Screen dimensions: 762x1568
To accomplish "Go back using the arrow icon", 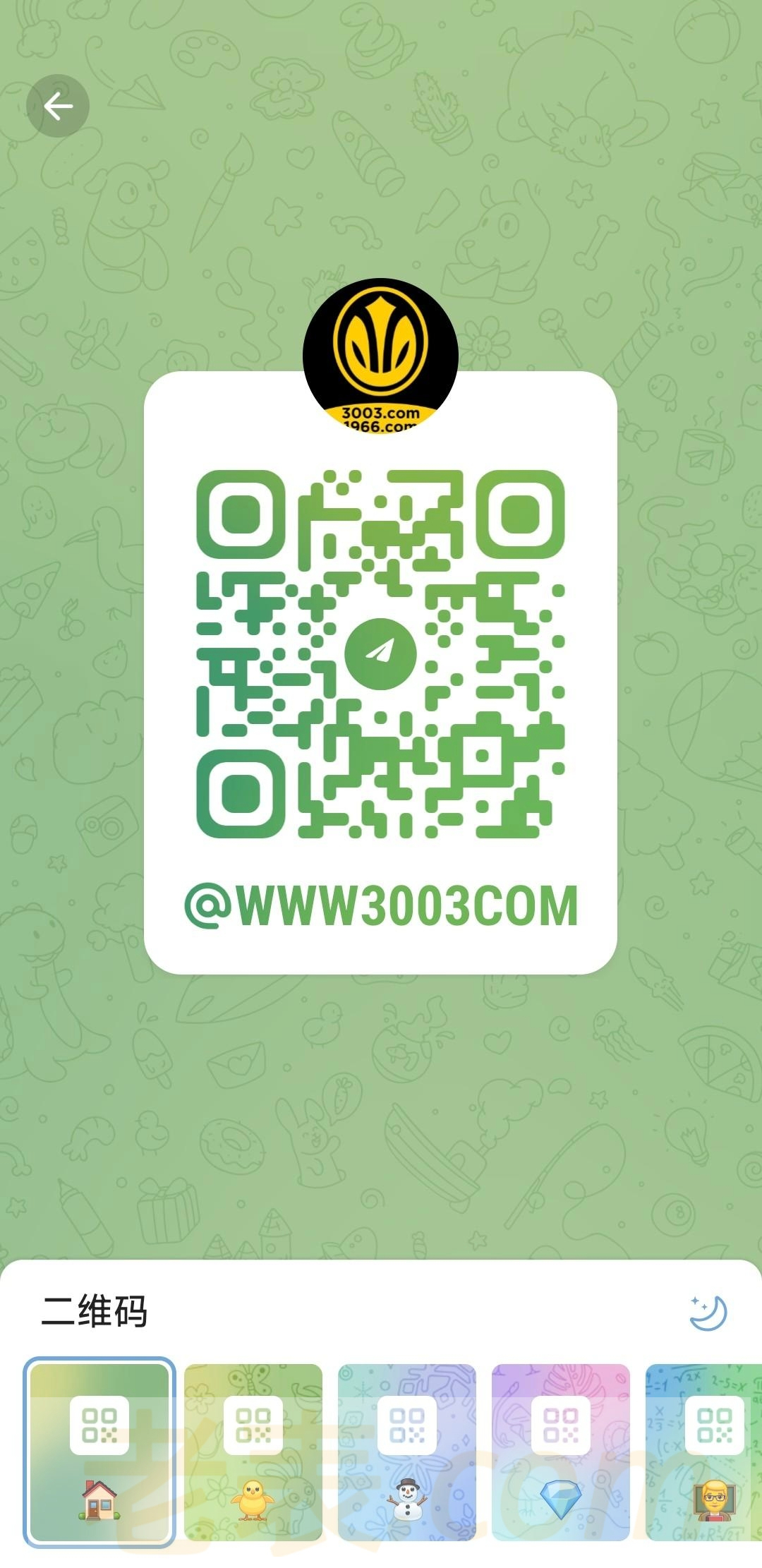I will (x=58, y=107).
